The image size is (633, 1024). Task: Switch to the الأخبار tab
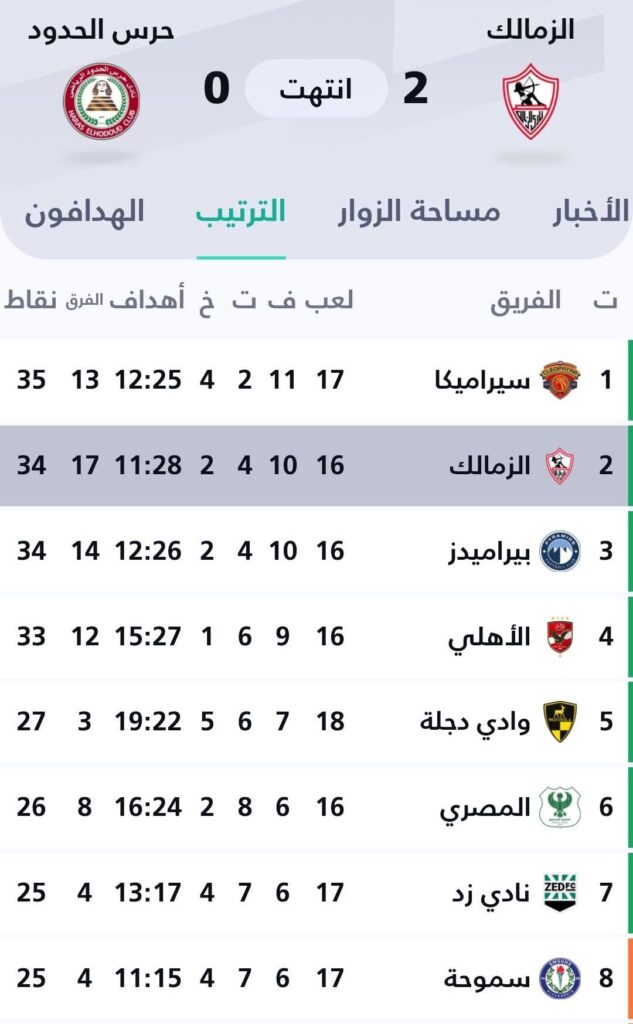click(x=591, y=212)
